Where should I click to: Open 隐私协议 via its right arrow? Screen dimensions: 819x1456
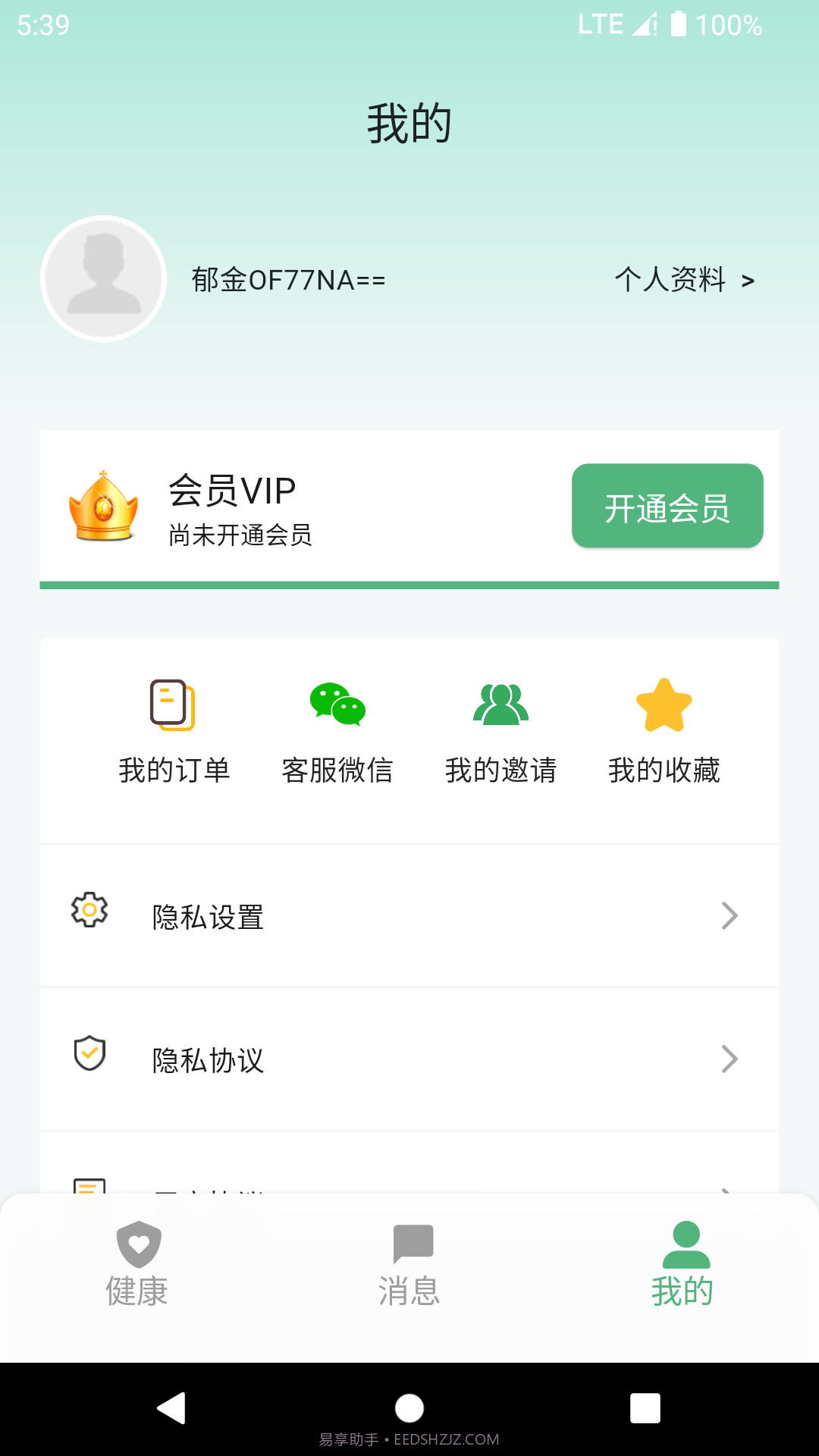click(x=730, y=1059)
